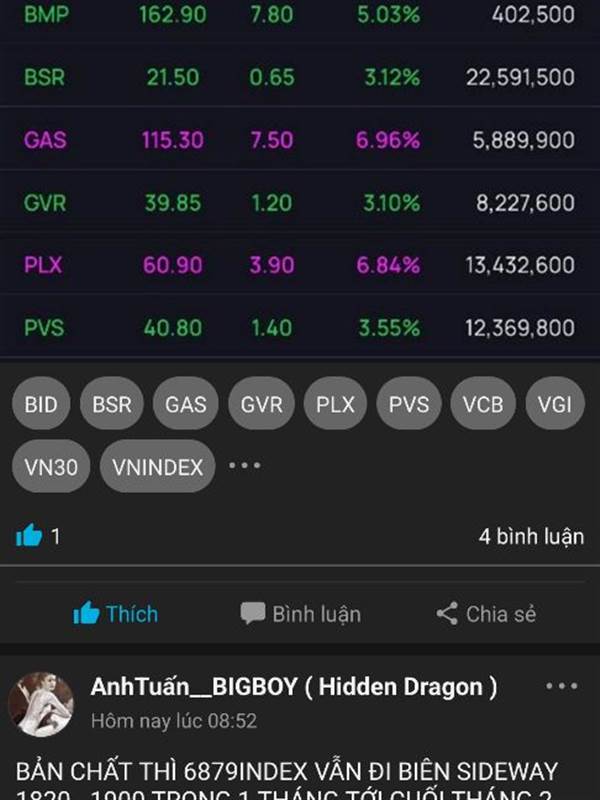Screen dimensions: 600x800
Task: Tap the GAS stock tag chip
Action: click(186, 405)
